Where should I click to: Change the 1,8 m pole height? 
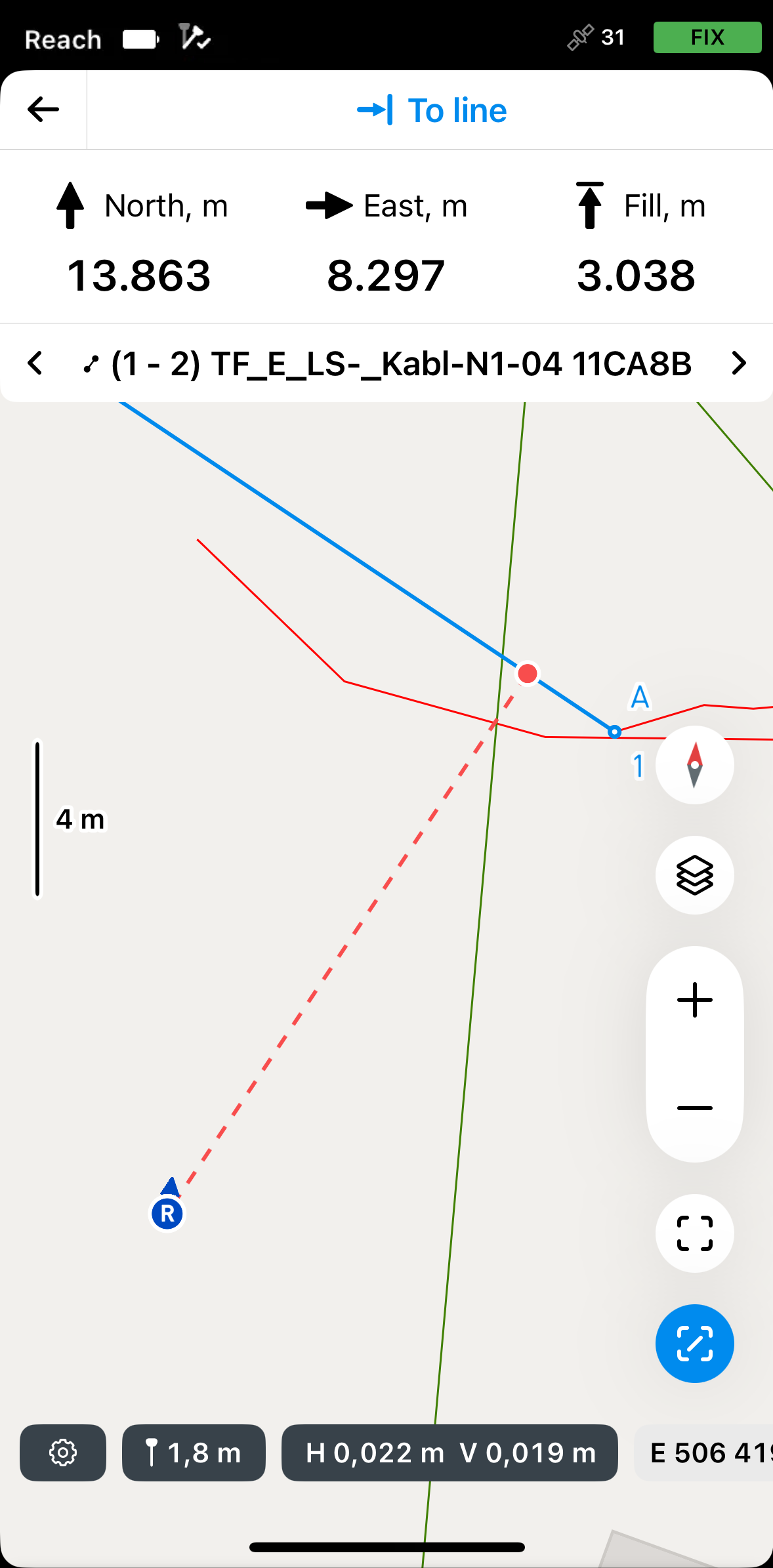pyautogui.click(x=194, y=1453)
